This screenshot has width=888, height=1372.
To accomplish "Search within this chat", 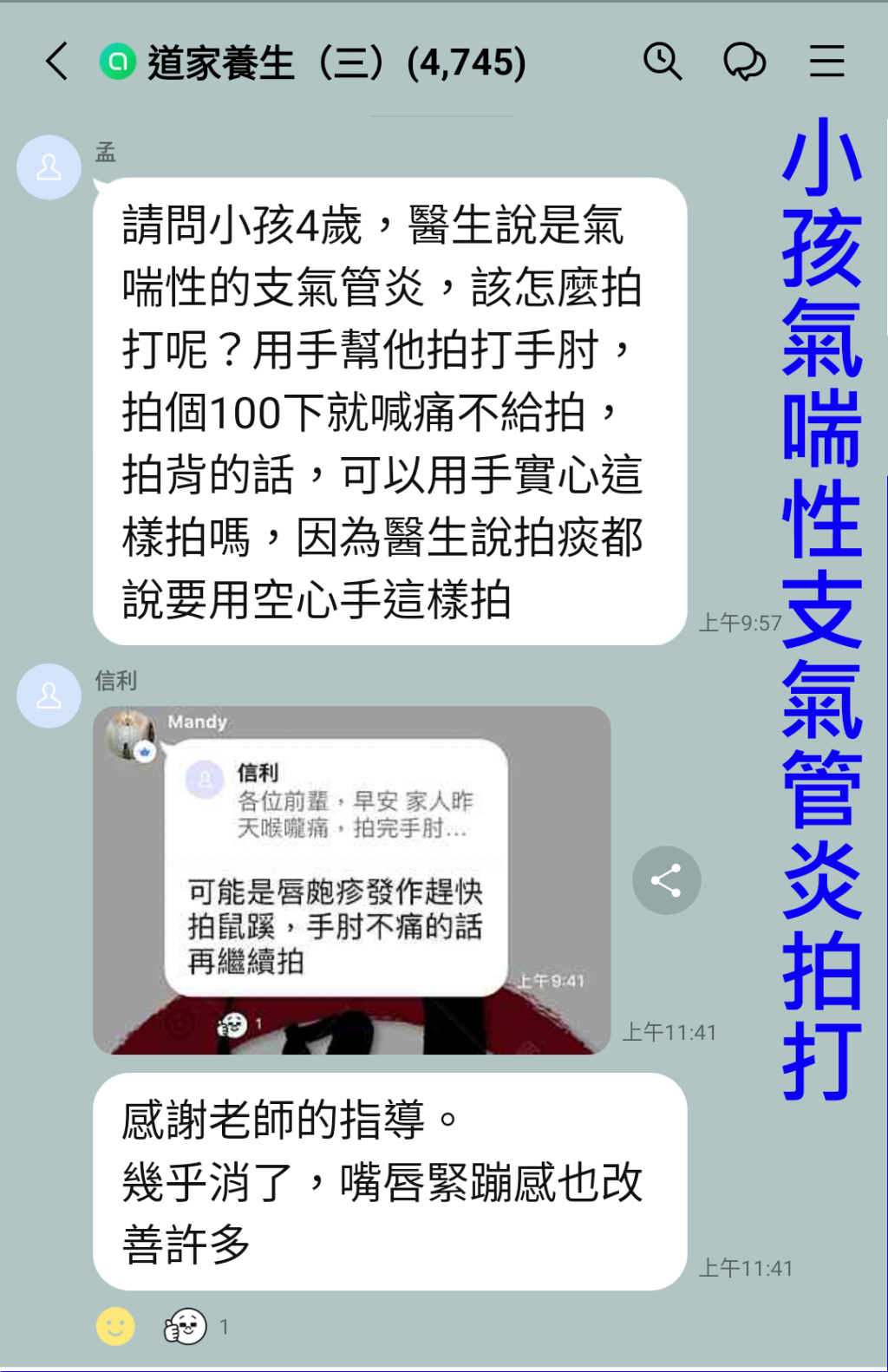I will pos(663,62).
